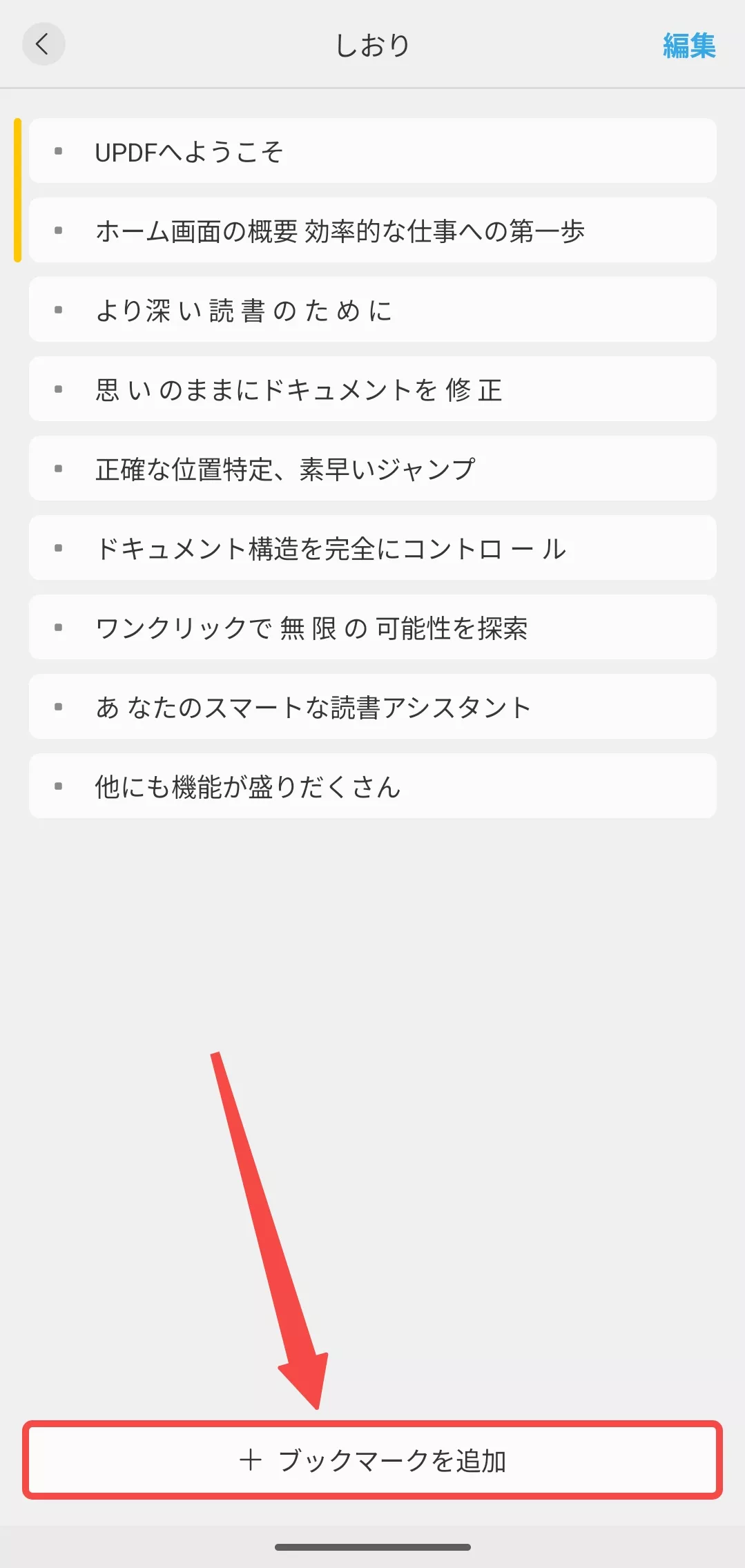Click the bullet dot beside UPDFへようこそ

pyautogui.click(x=59, y=151)
